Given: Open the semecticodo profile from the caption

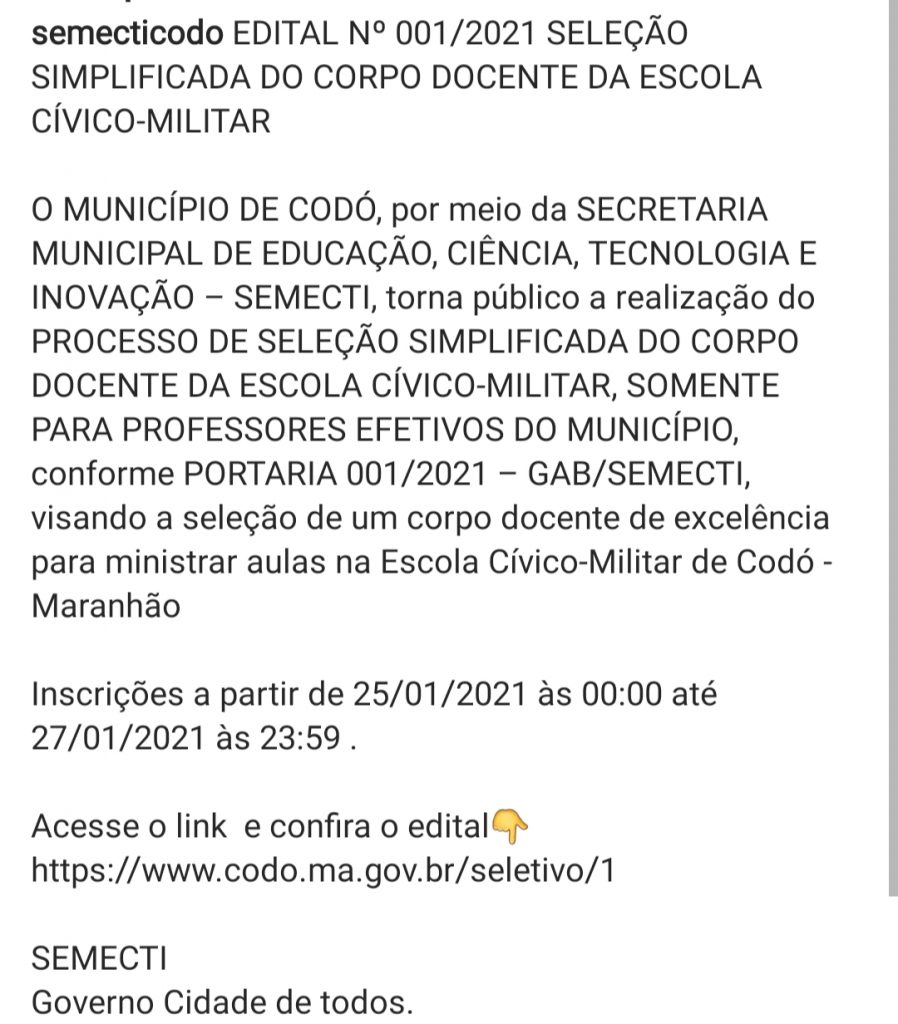Looking at the screenshot, I should 127,33.
